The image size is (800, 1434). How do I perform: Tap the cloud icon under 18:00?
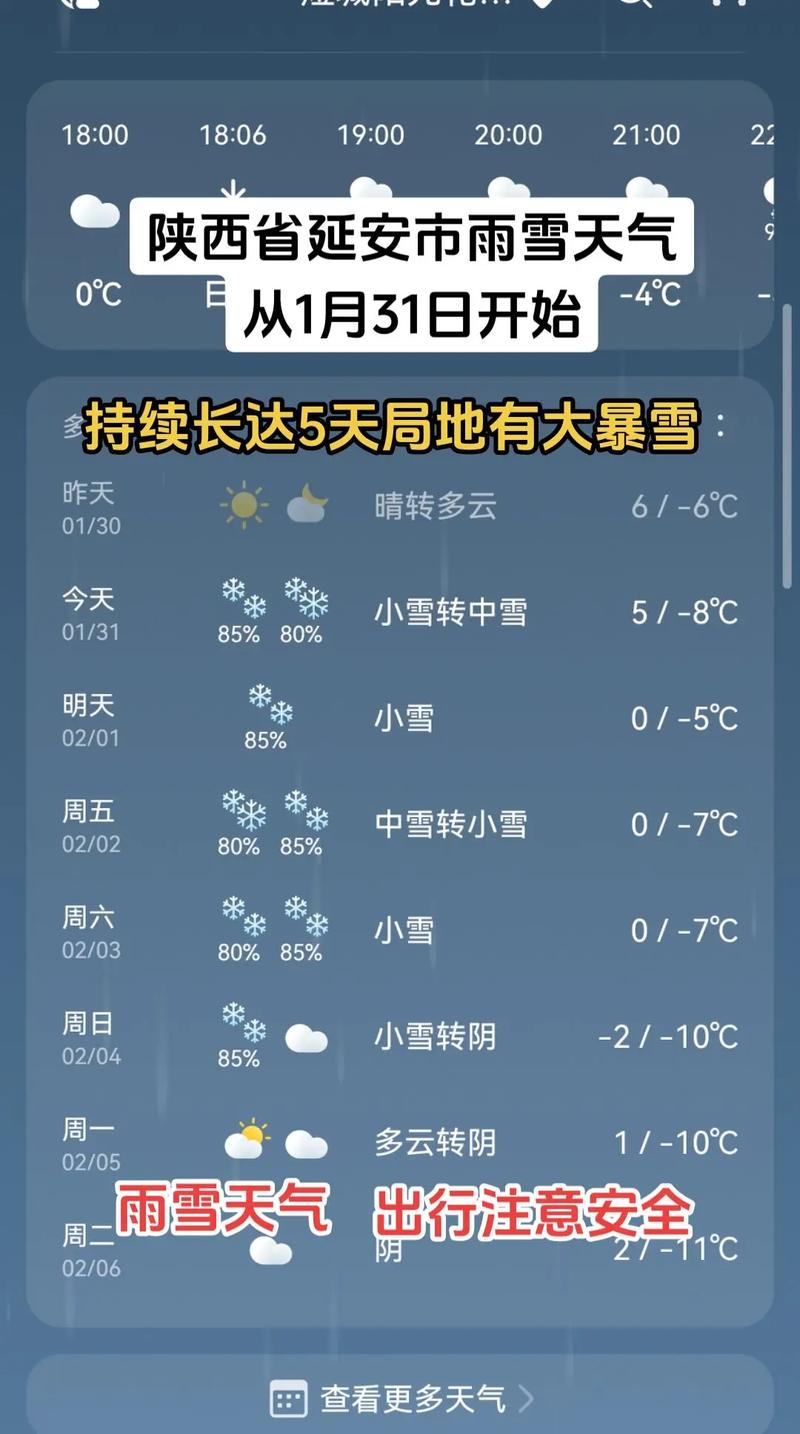pos(93,209)
